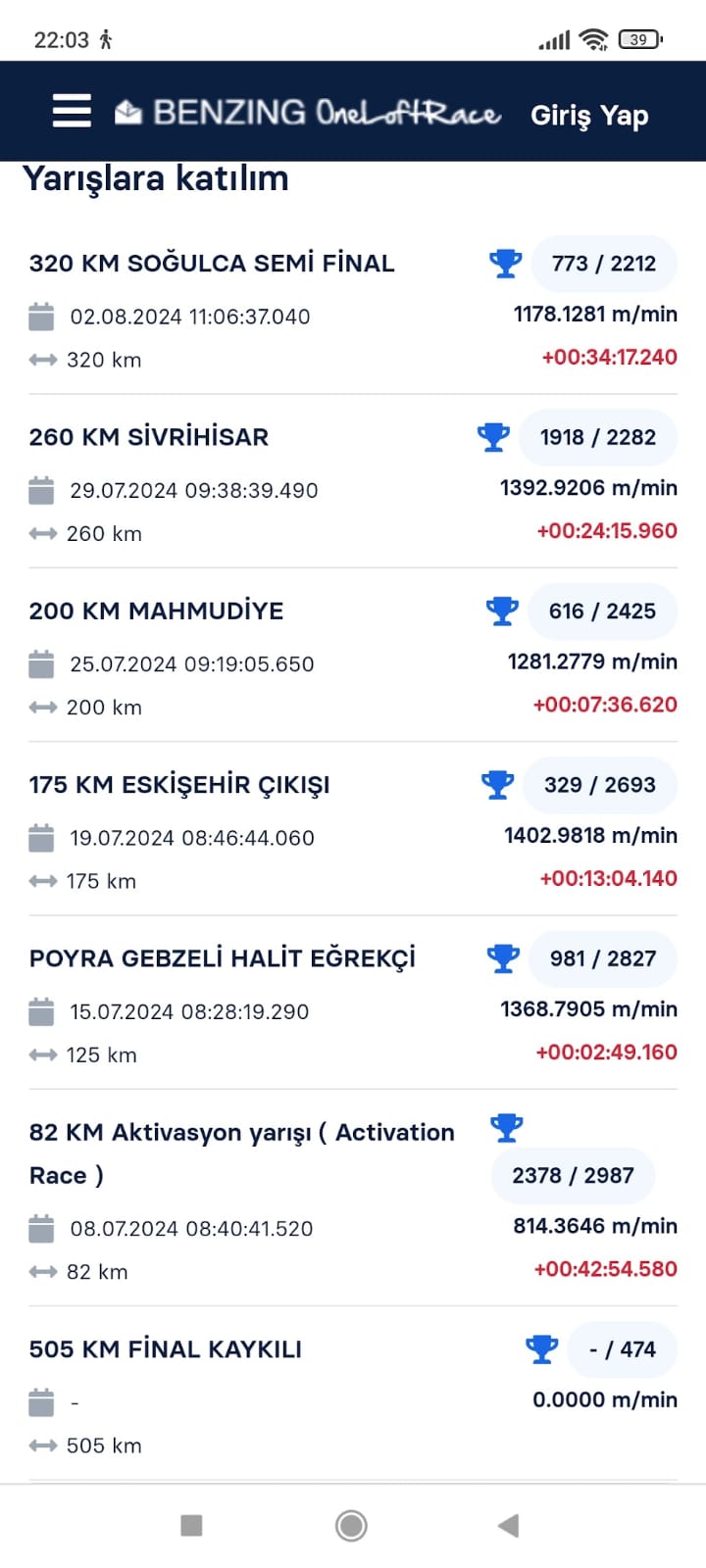Go back with the system back button
The height and width of the screenshot is (1568, 706).
(x=508, y=1525)
